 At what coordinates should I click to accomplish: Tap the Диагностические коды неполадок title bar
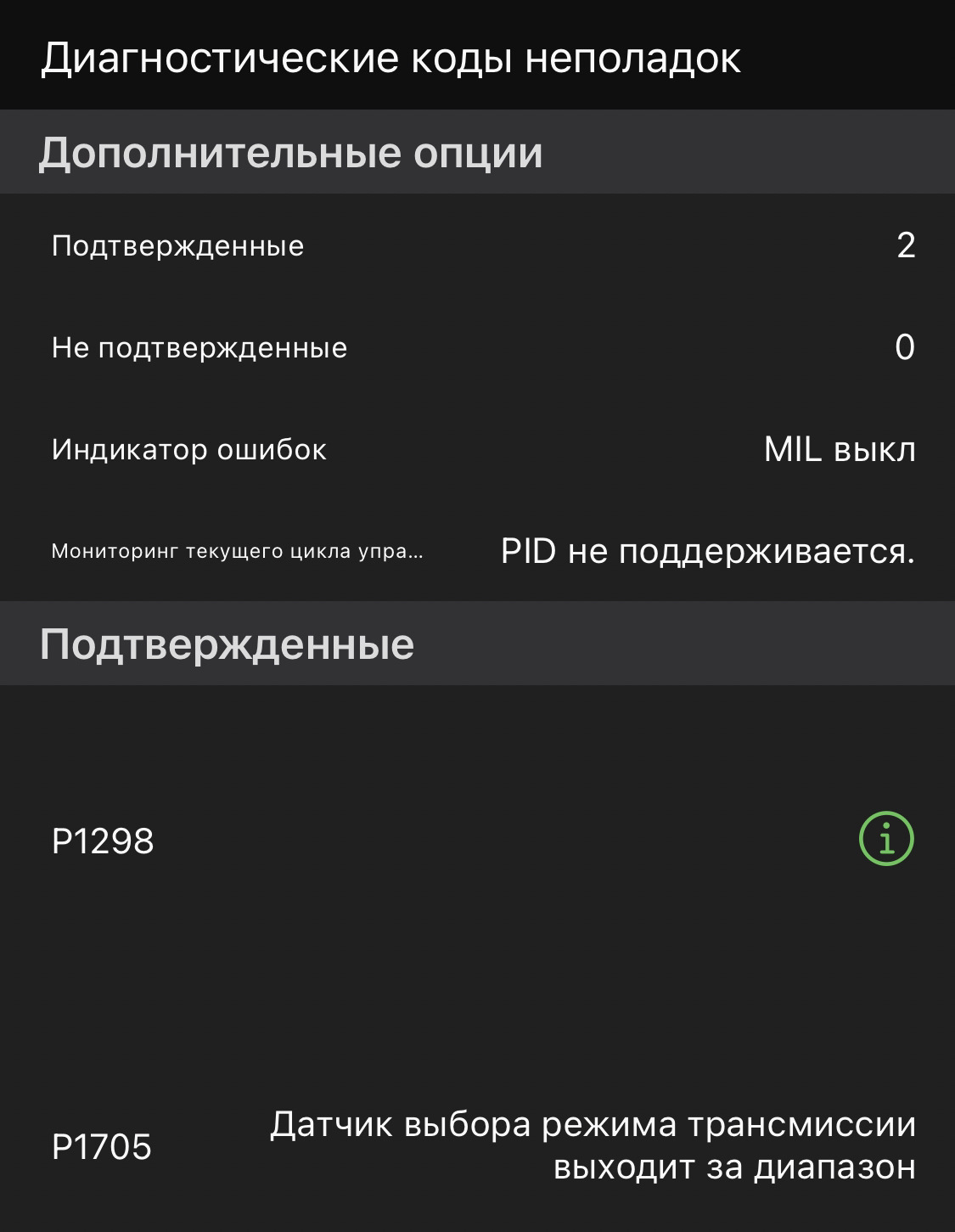tap(392, 58)
